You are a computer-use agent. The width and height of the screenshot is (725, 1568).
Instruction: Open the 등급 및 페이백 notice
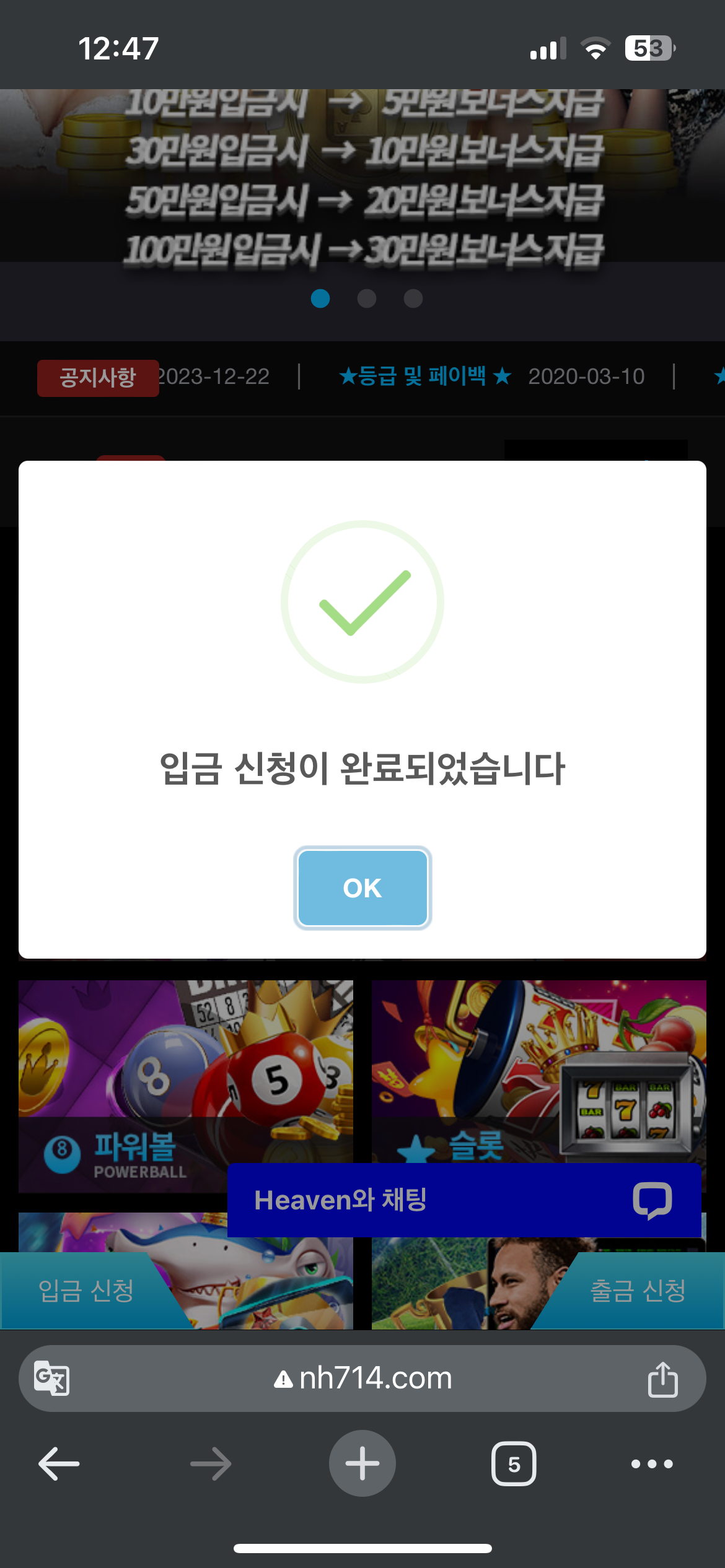[x=425, y=376]
